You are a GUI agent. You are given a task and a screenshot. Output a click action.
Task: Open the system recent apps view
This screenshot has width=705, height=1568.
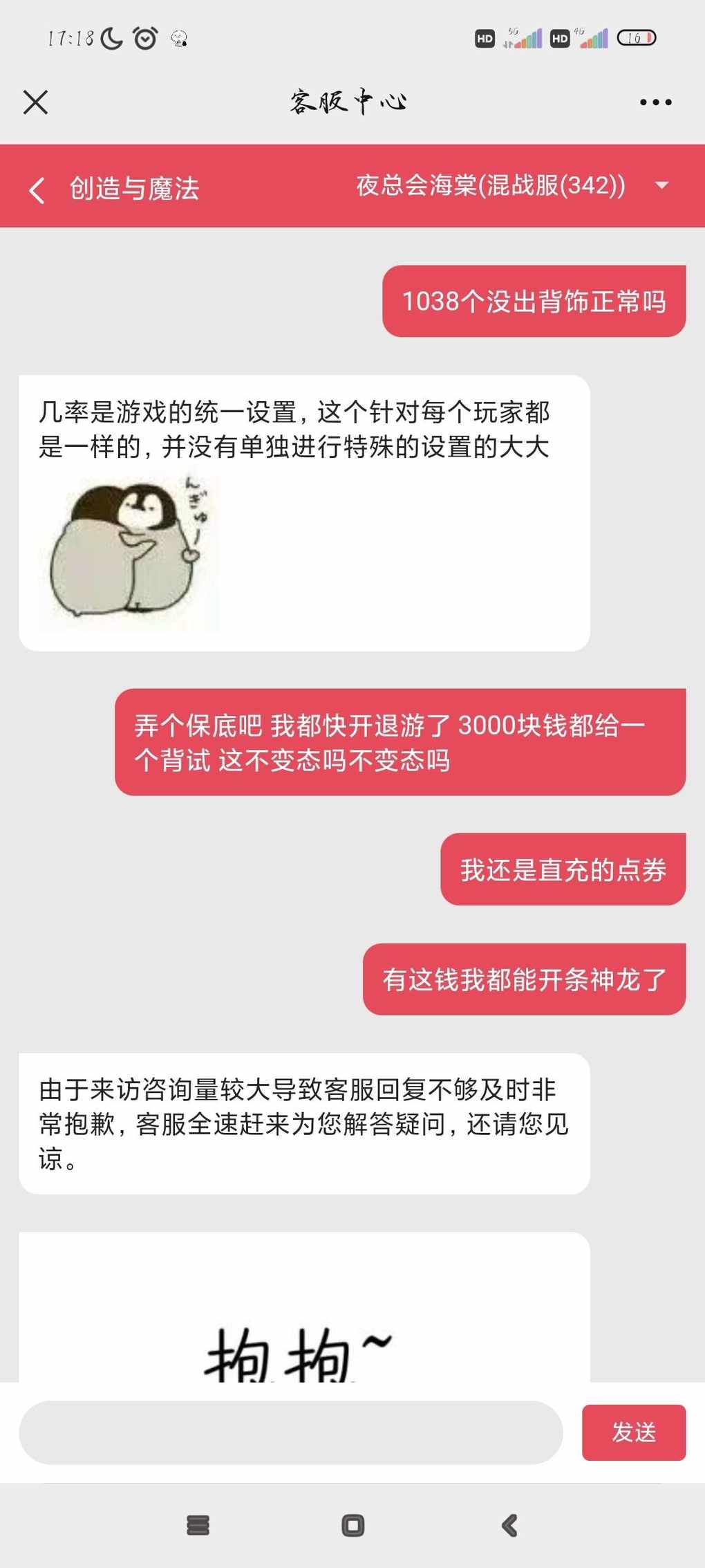198,1525
